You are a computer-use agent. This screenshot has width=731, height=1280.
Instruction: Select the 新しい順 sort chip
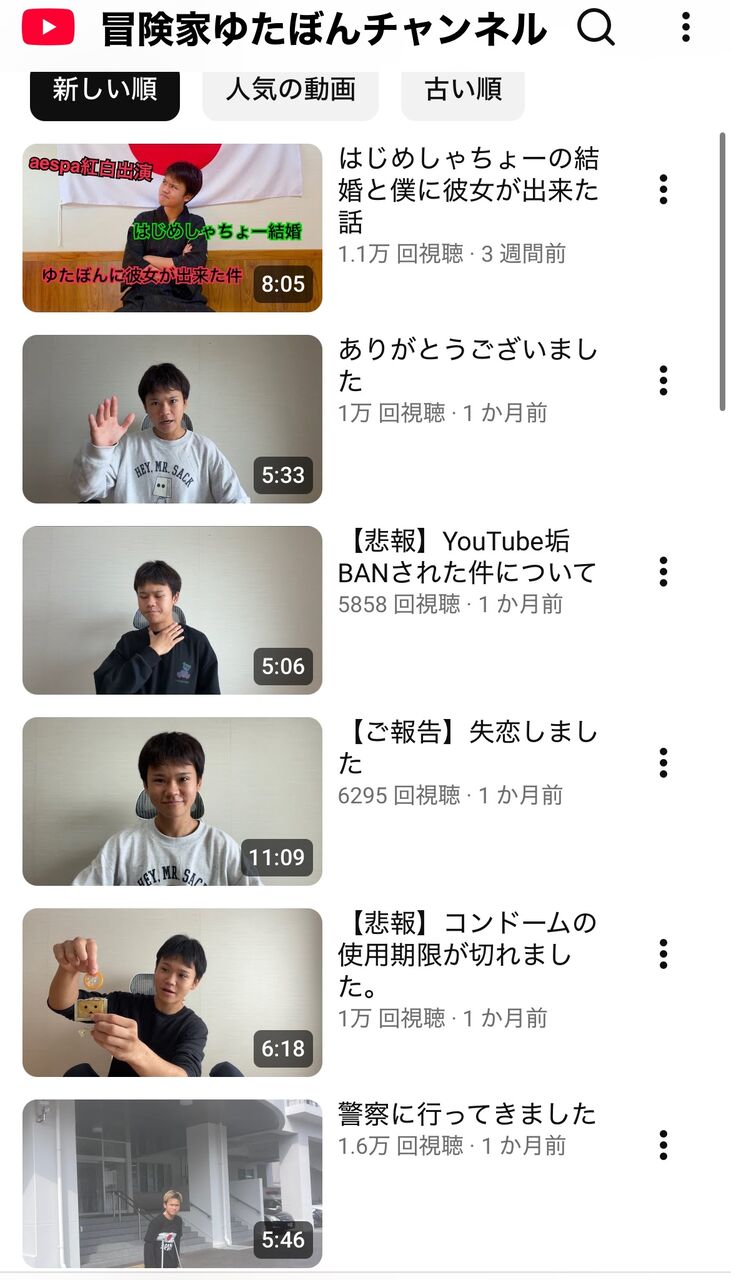tap(105, 90)
